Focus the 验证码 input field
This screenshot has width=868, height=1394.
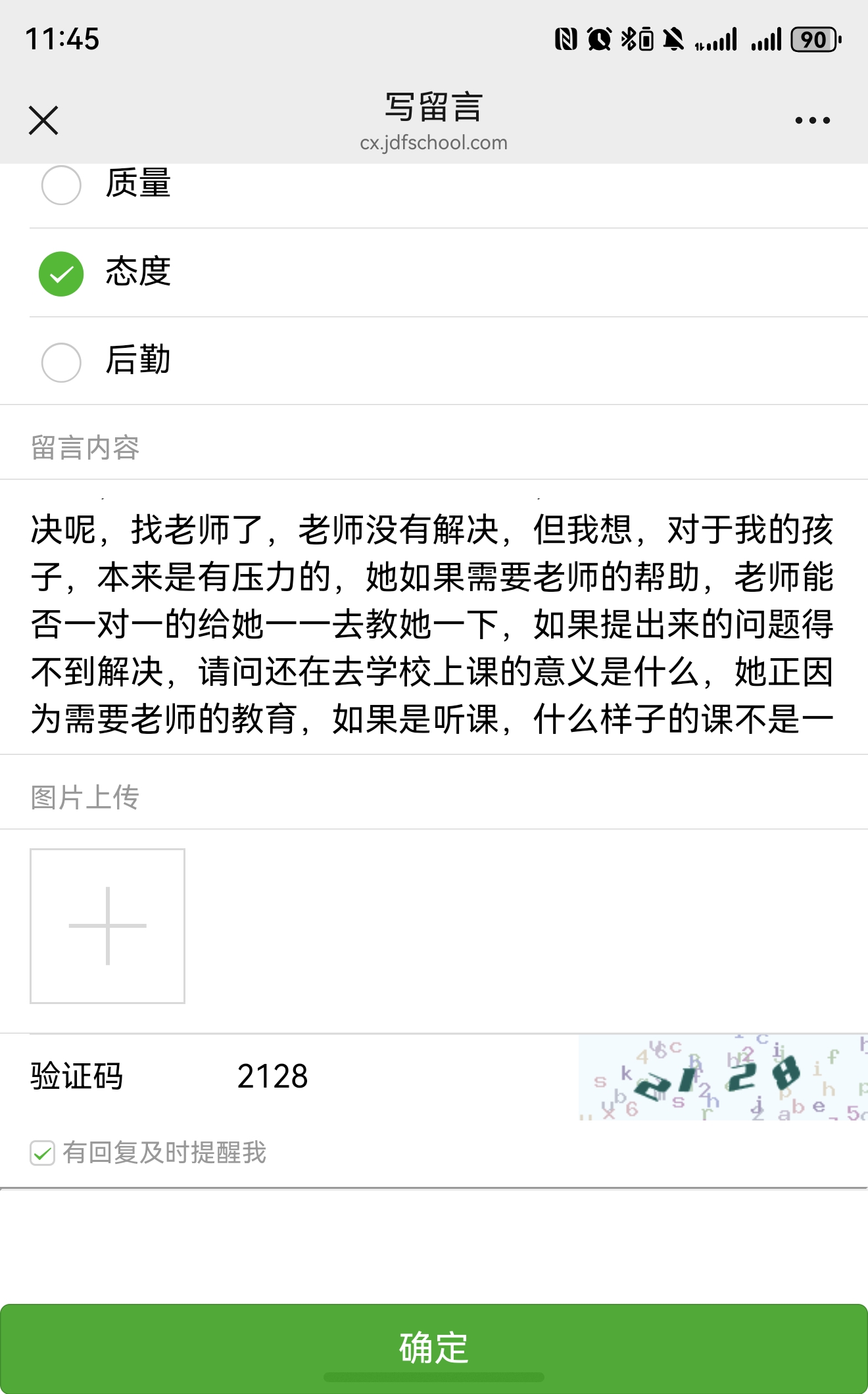click(395, 1077)
